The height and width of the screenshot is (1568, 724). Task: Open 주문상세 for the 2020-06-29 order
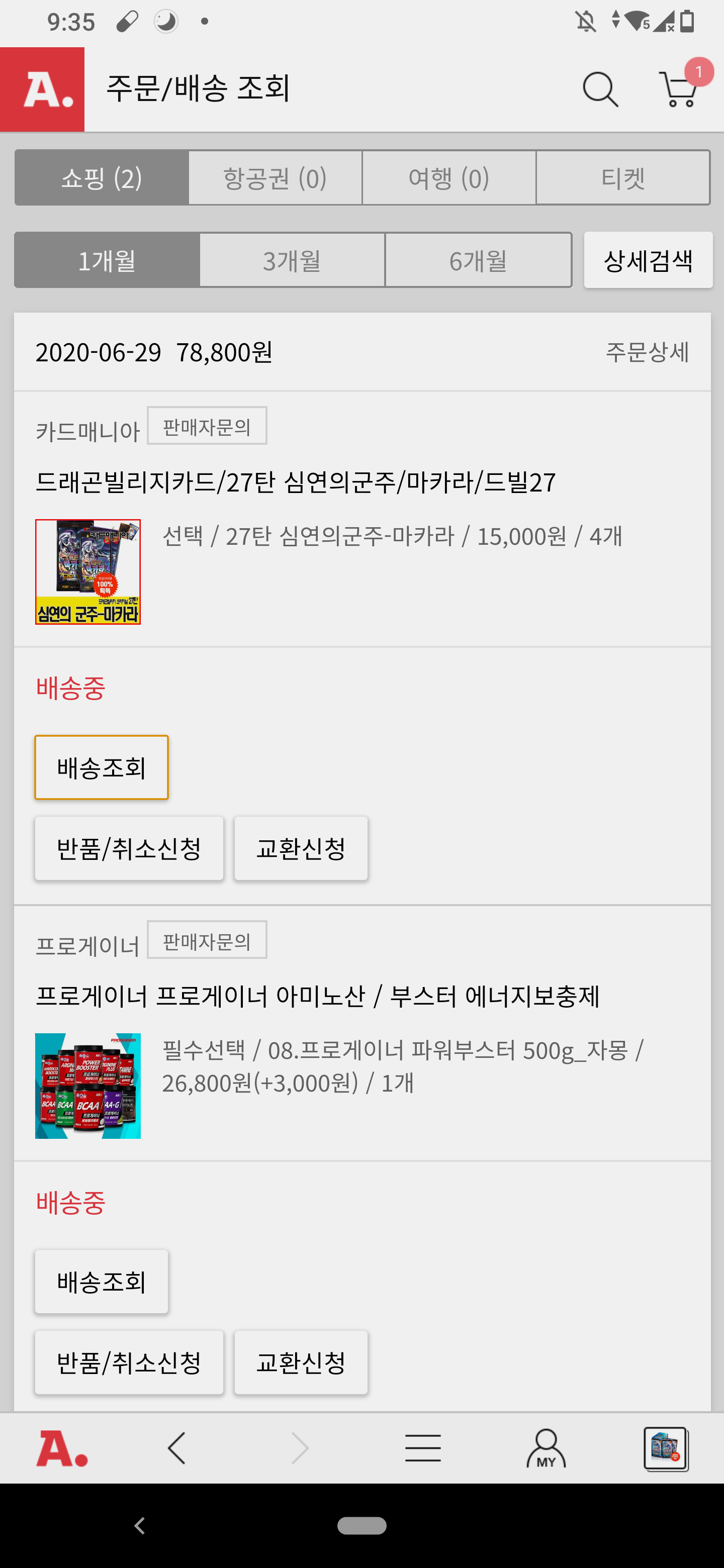tap(647, 352)
